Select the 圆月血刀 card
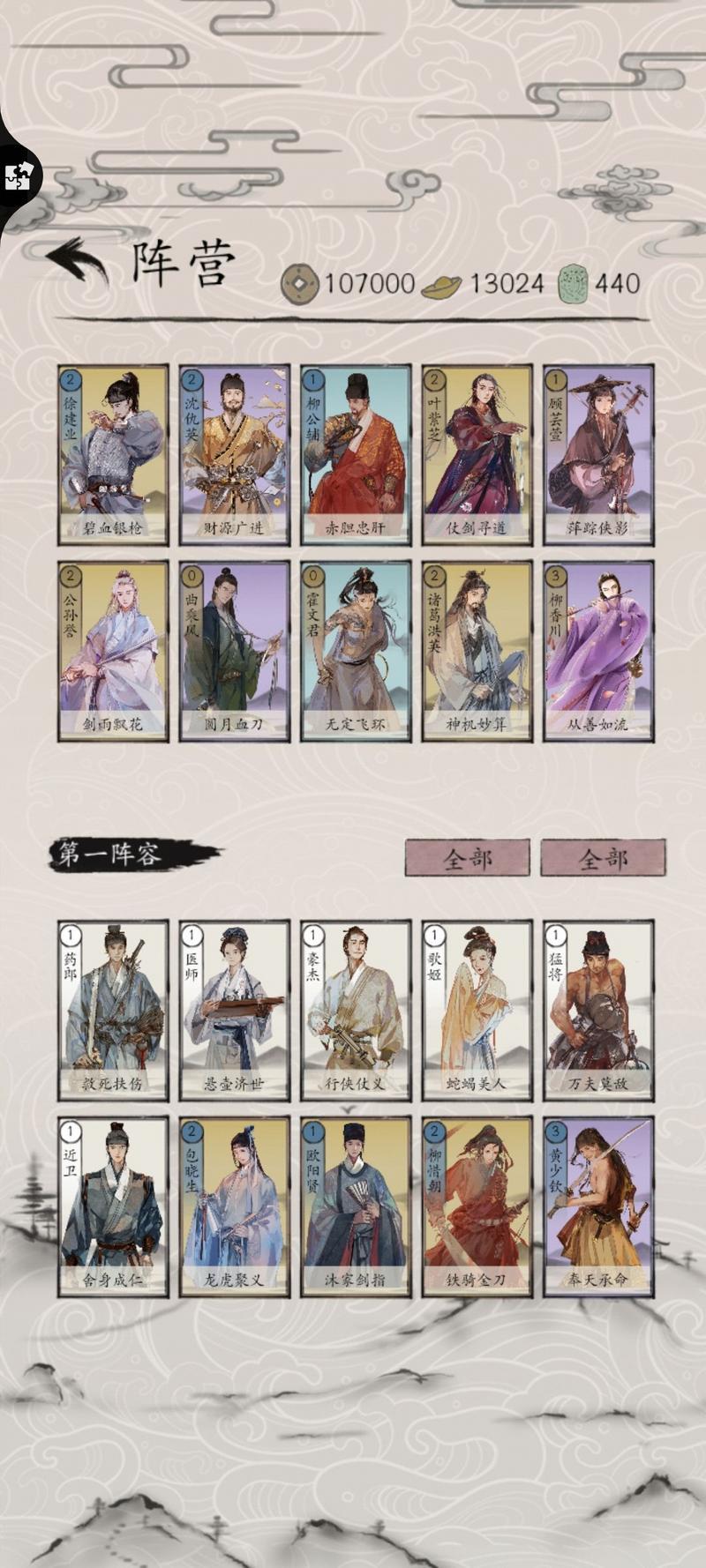Screen dimensions: 706x1568 click(234, 651)
